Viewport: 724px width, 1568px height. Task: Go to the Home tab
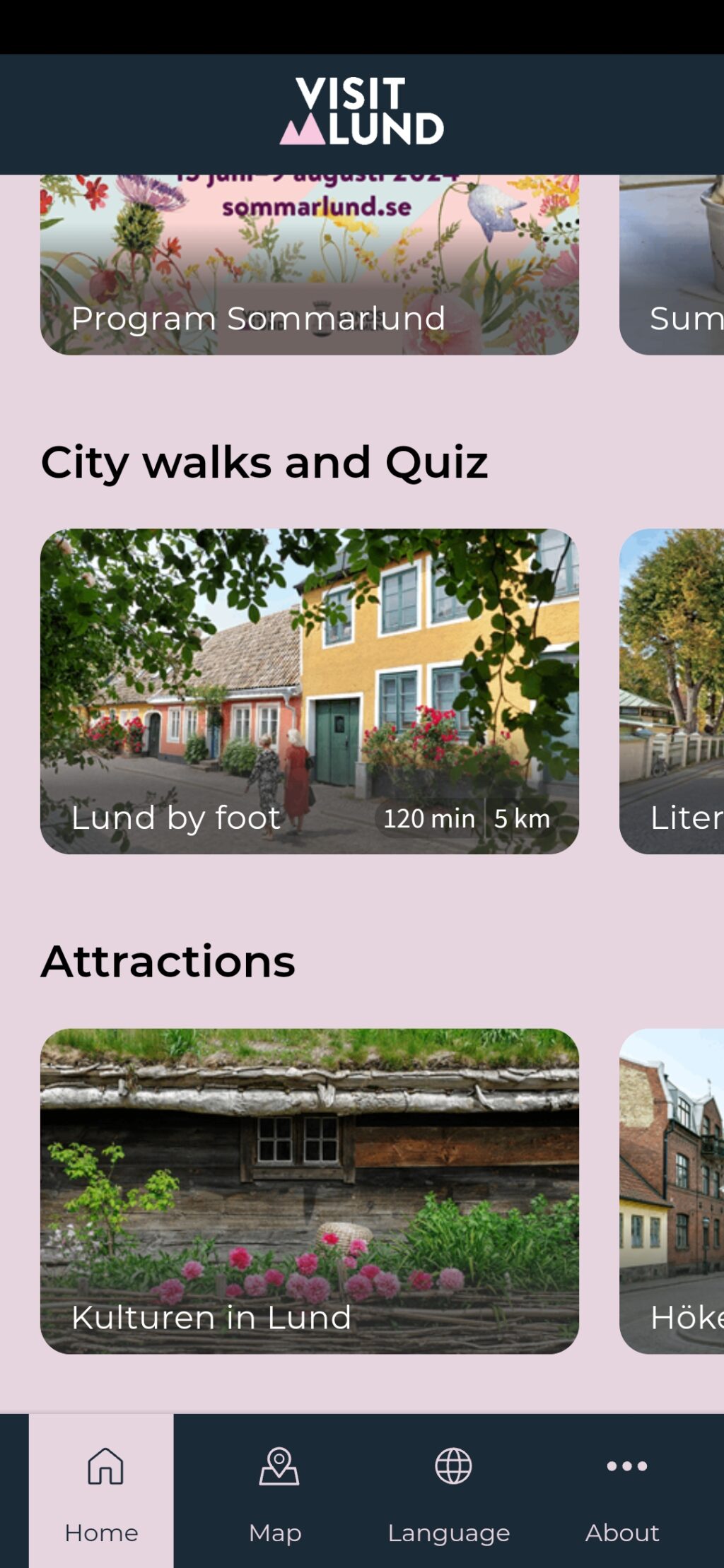click(102, 1490)
